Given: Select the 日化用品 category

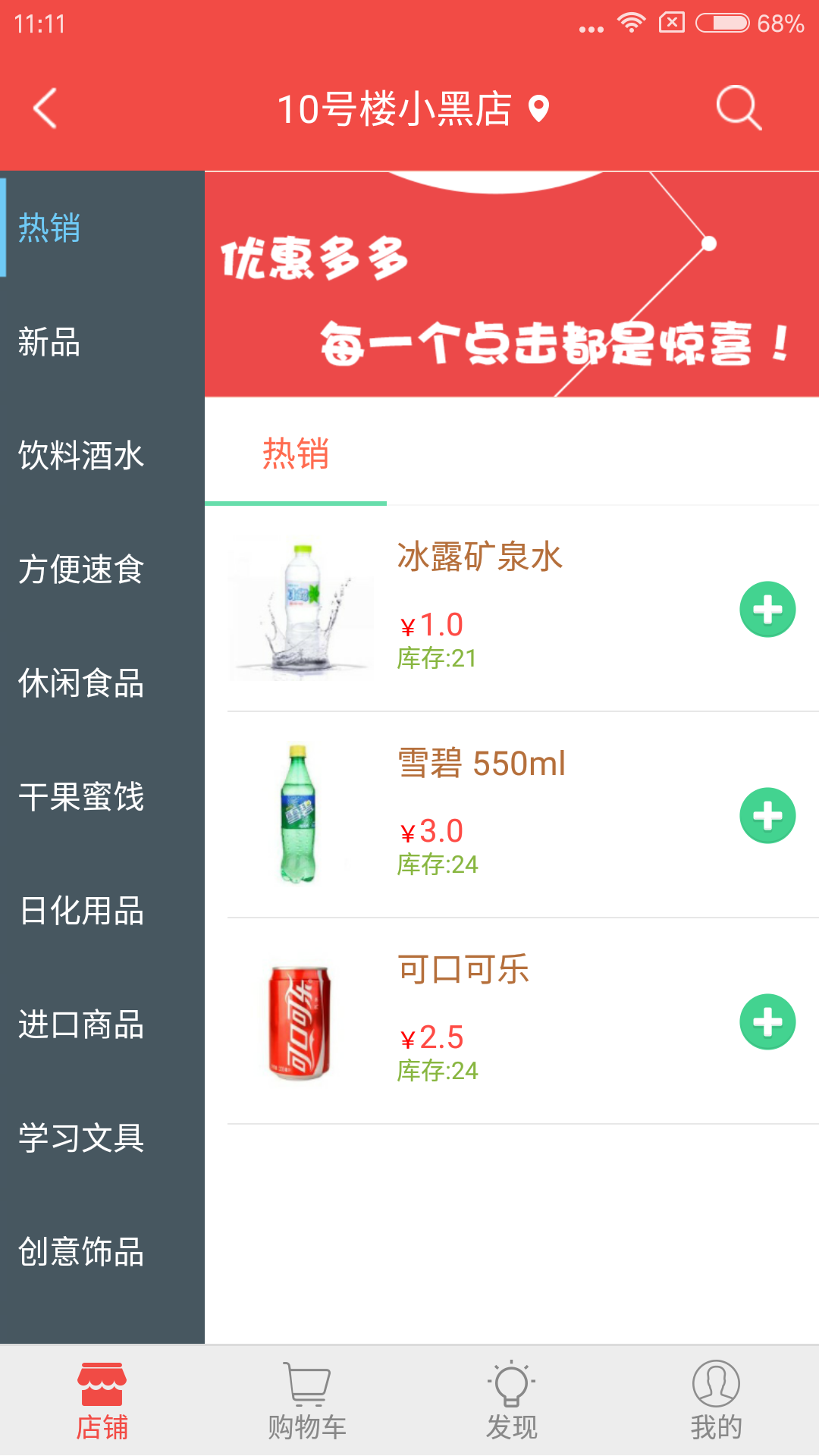Looking at the screenshot, I should point(80,913).
